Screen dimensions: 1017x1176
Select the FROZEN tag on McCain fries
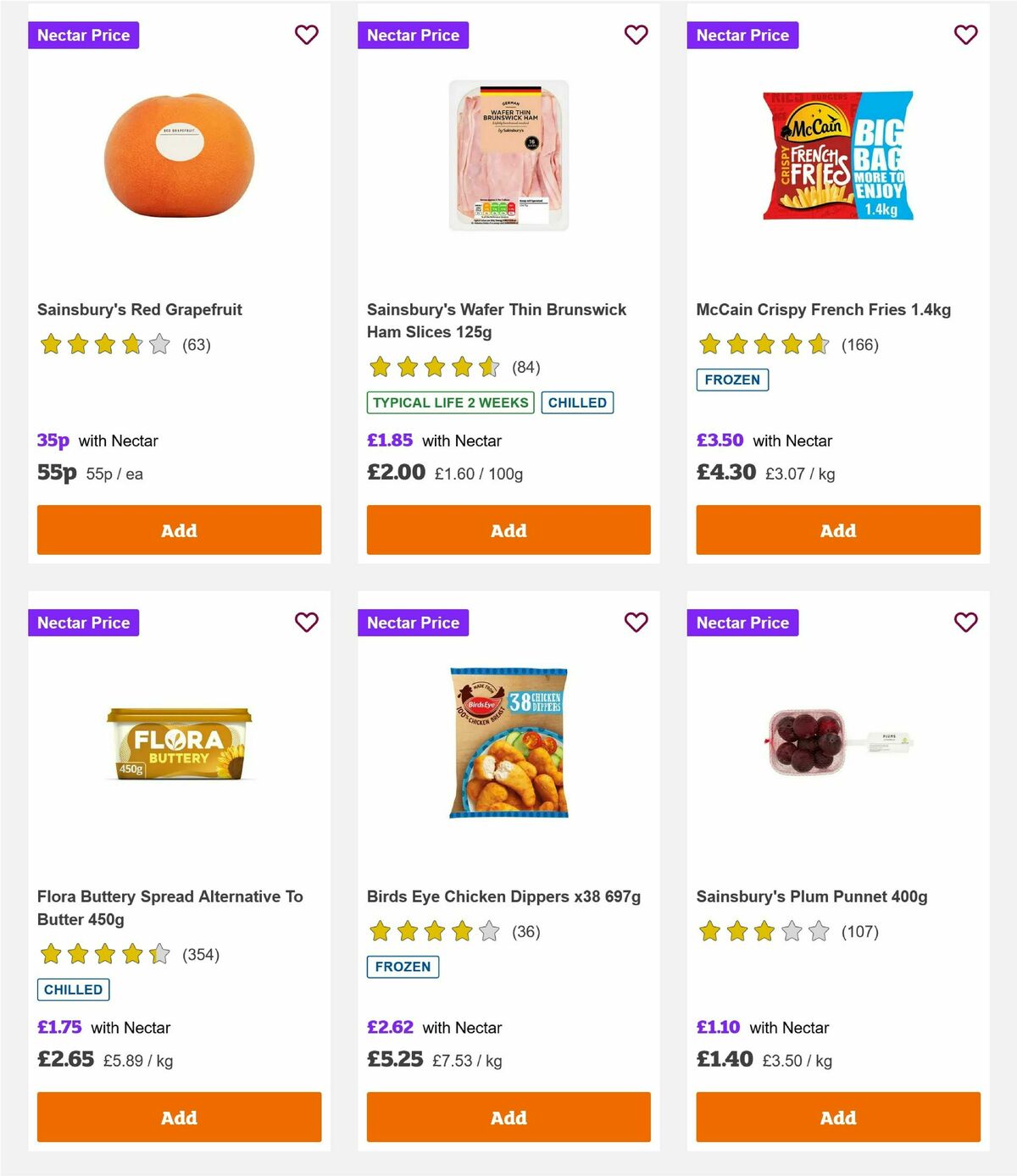[732, 380]
